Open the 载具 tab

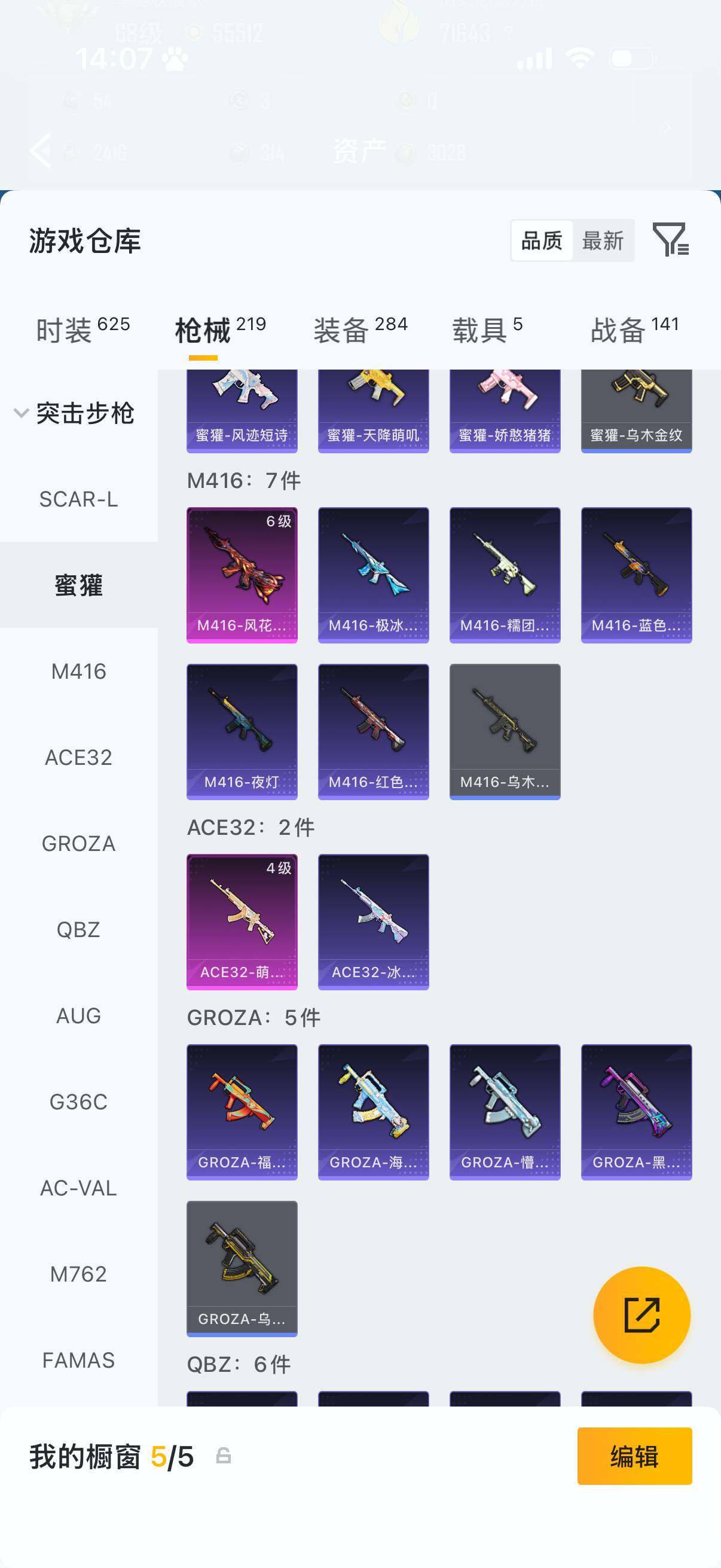pyautogui.click(x=487, y=330)
